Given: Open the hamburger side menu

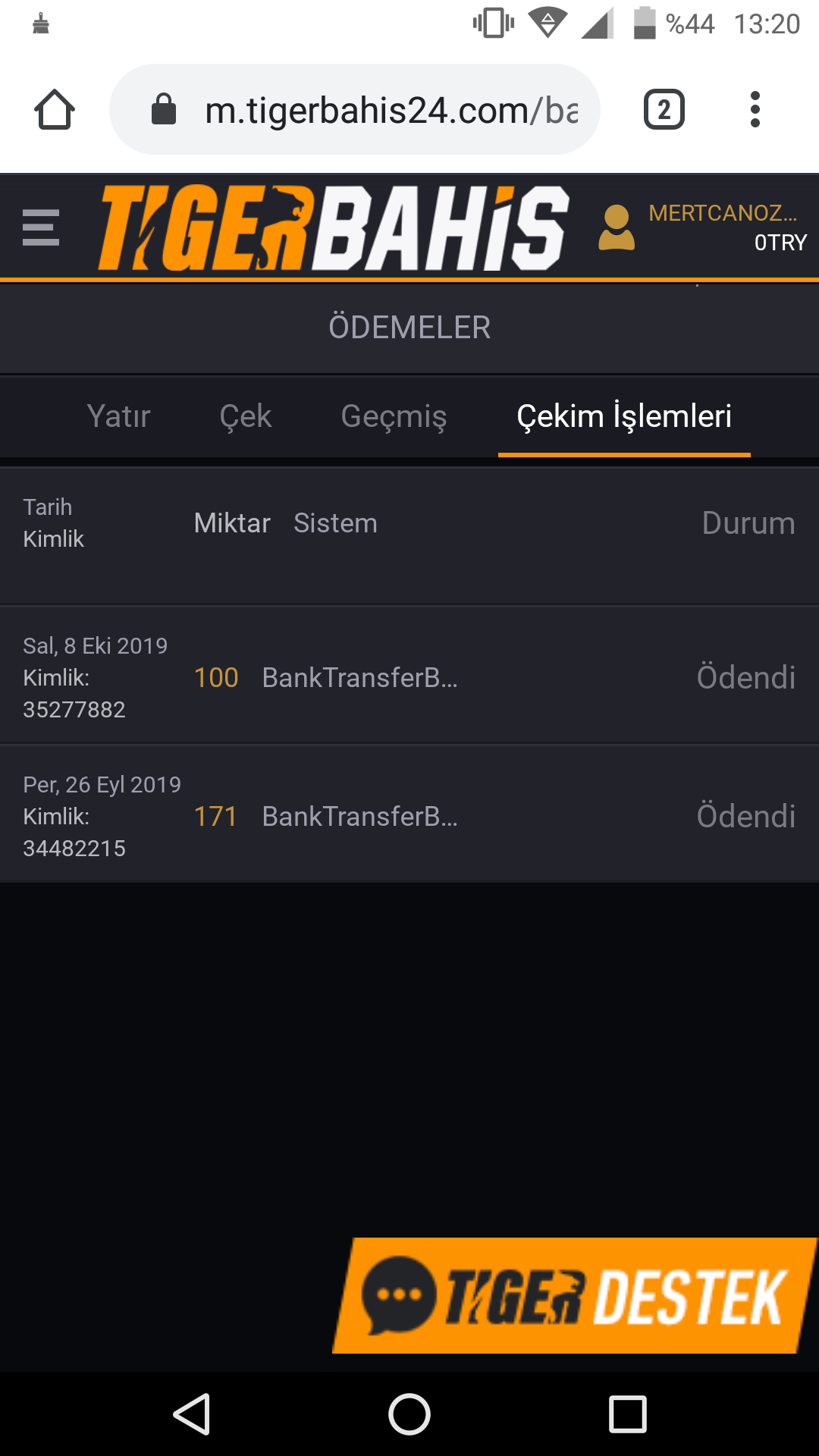Looking at the screenshot, I should [41, 227].
